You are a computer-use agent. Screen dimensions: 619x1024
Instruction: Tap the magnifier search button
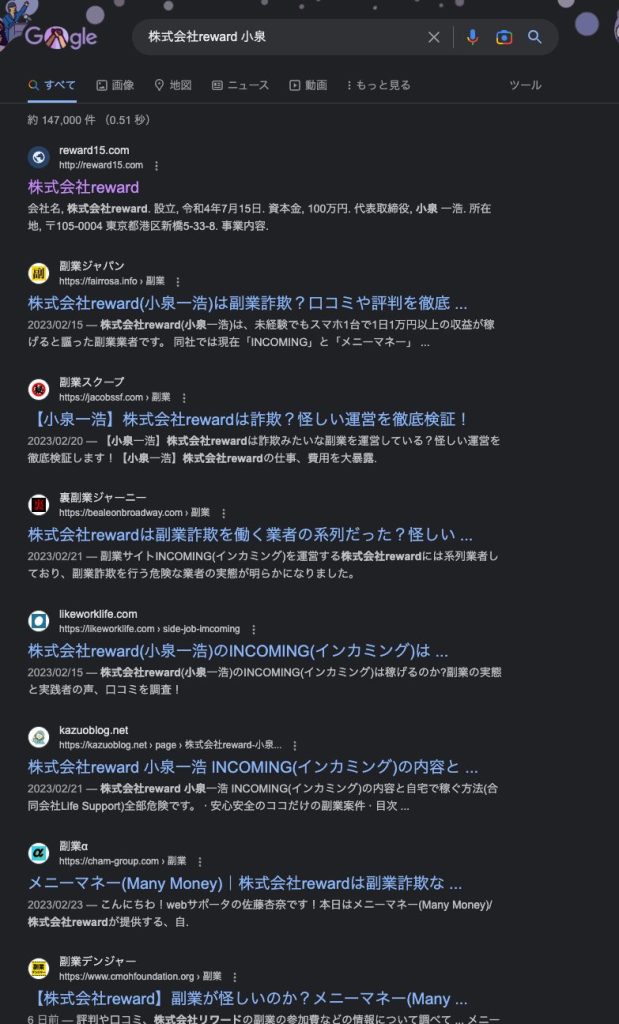click(x=535, y=37)
